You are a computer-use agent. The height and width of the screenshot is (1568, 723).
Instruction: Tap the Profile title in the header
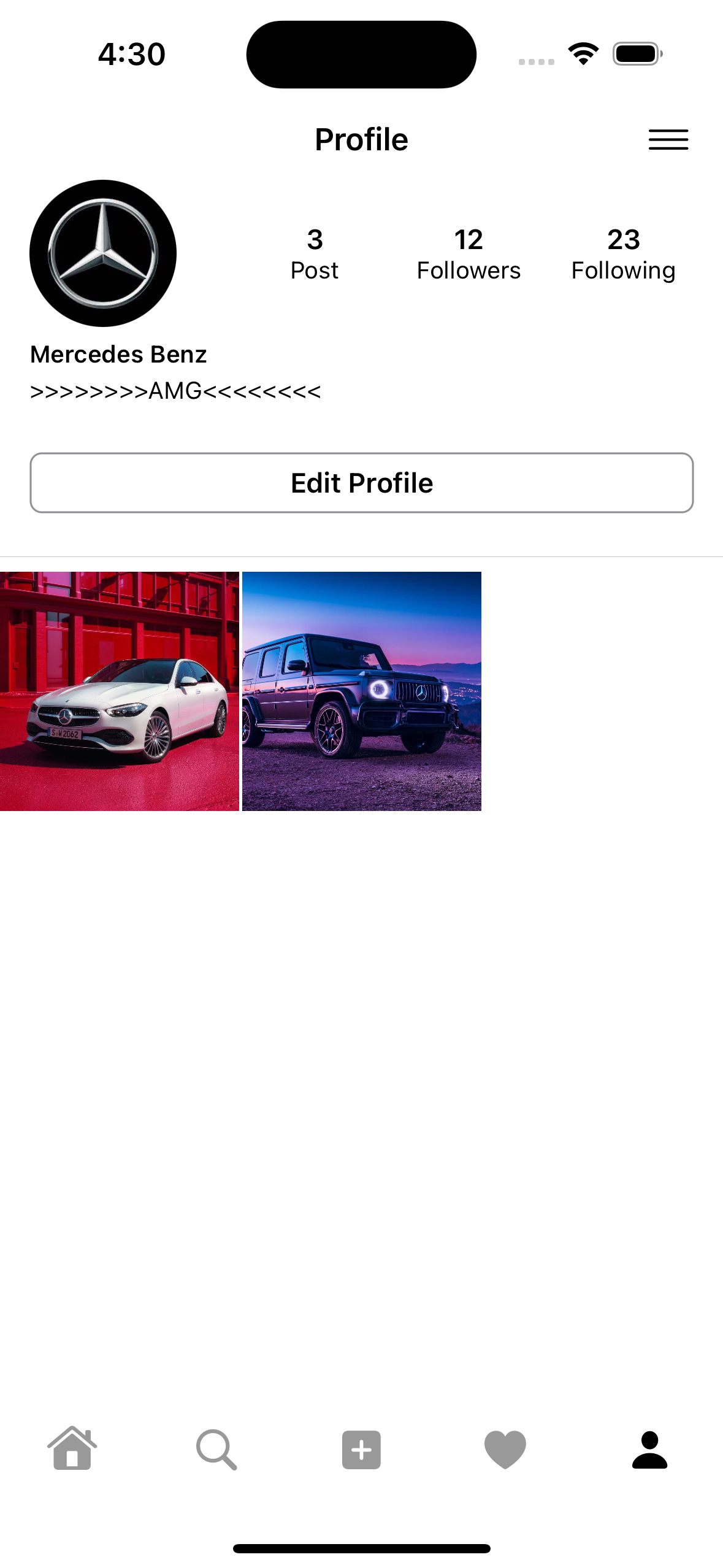[x=361, y=139]
